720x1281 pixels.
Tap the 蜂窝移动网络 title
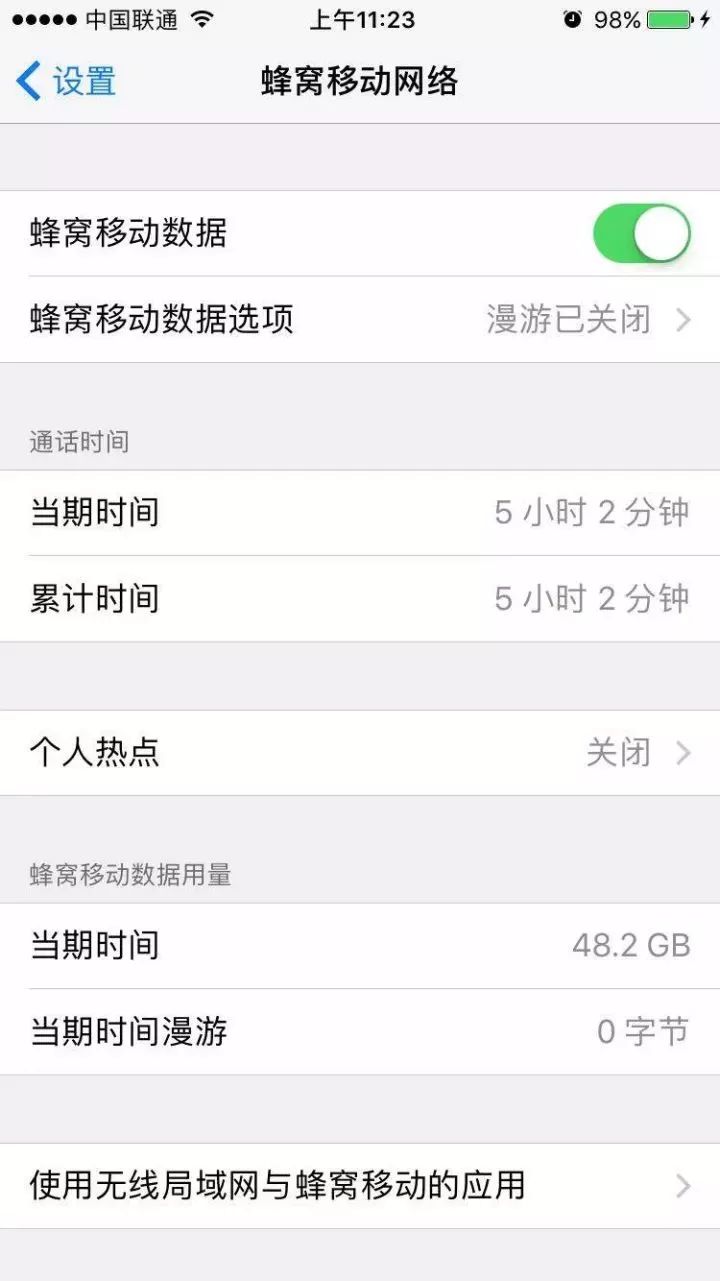pos(360,81)
